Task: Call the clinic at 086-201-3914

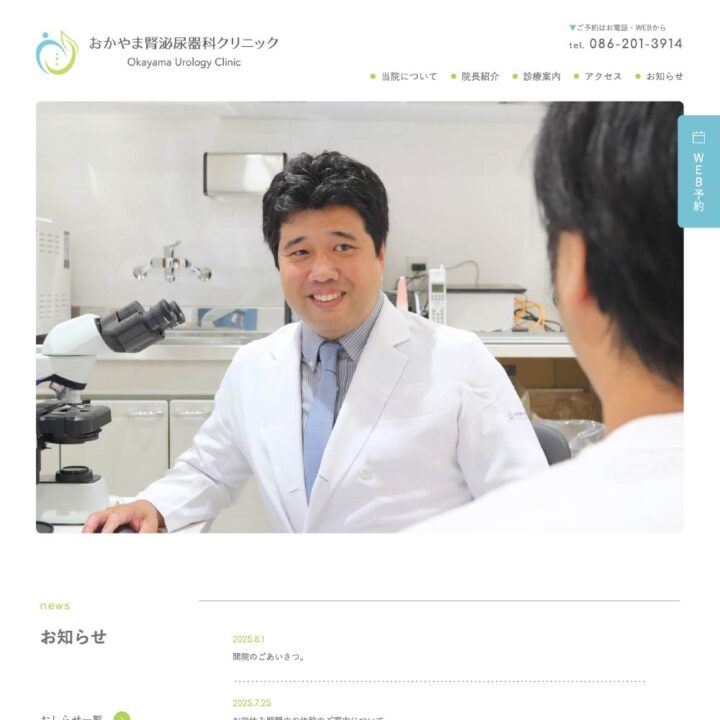Action: point(635,44)
